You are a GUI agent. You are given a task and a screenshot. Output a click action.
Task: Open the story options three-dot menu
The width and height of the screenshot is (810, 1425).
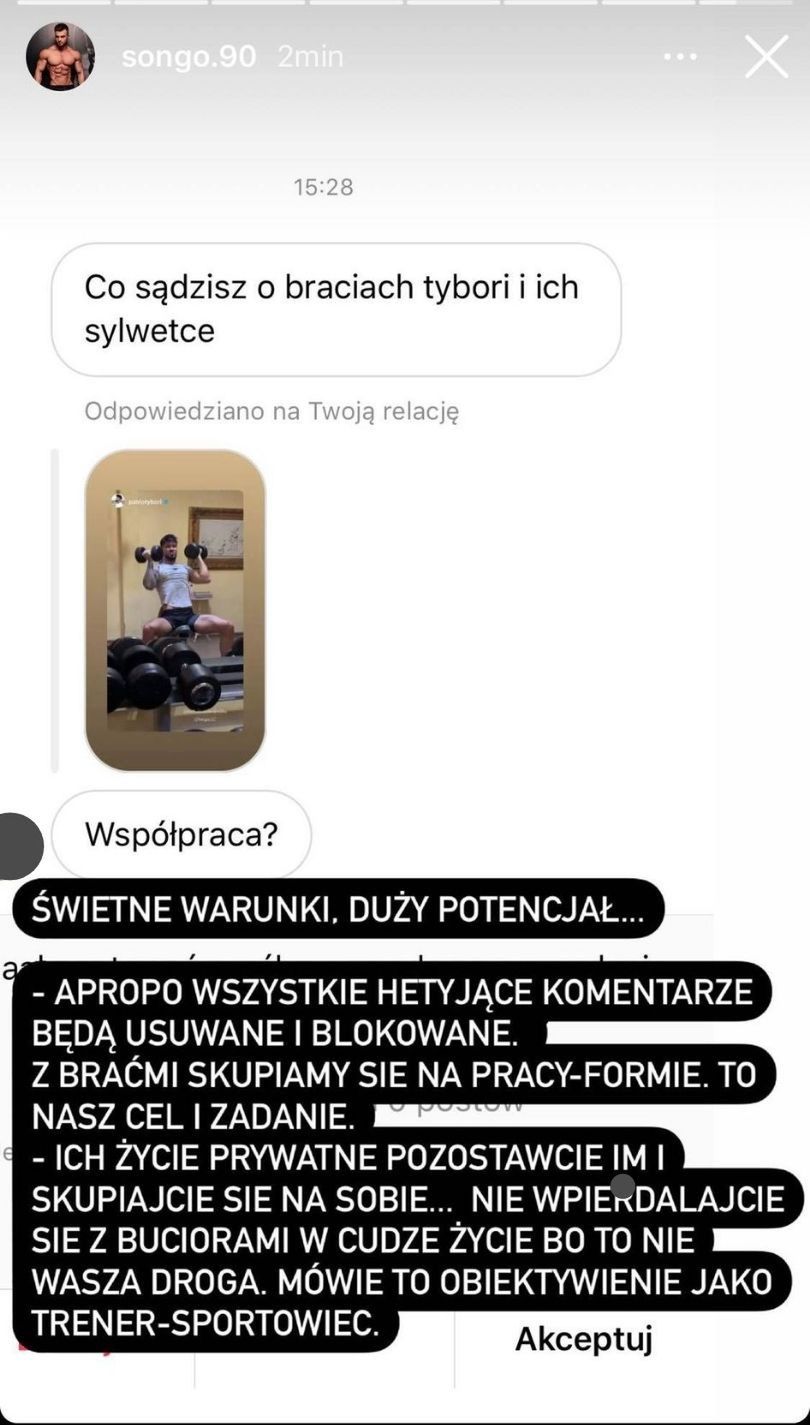[x=681, y=57]
